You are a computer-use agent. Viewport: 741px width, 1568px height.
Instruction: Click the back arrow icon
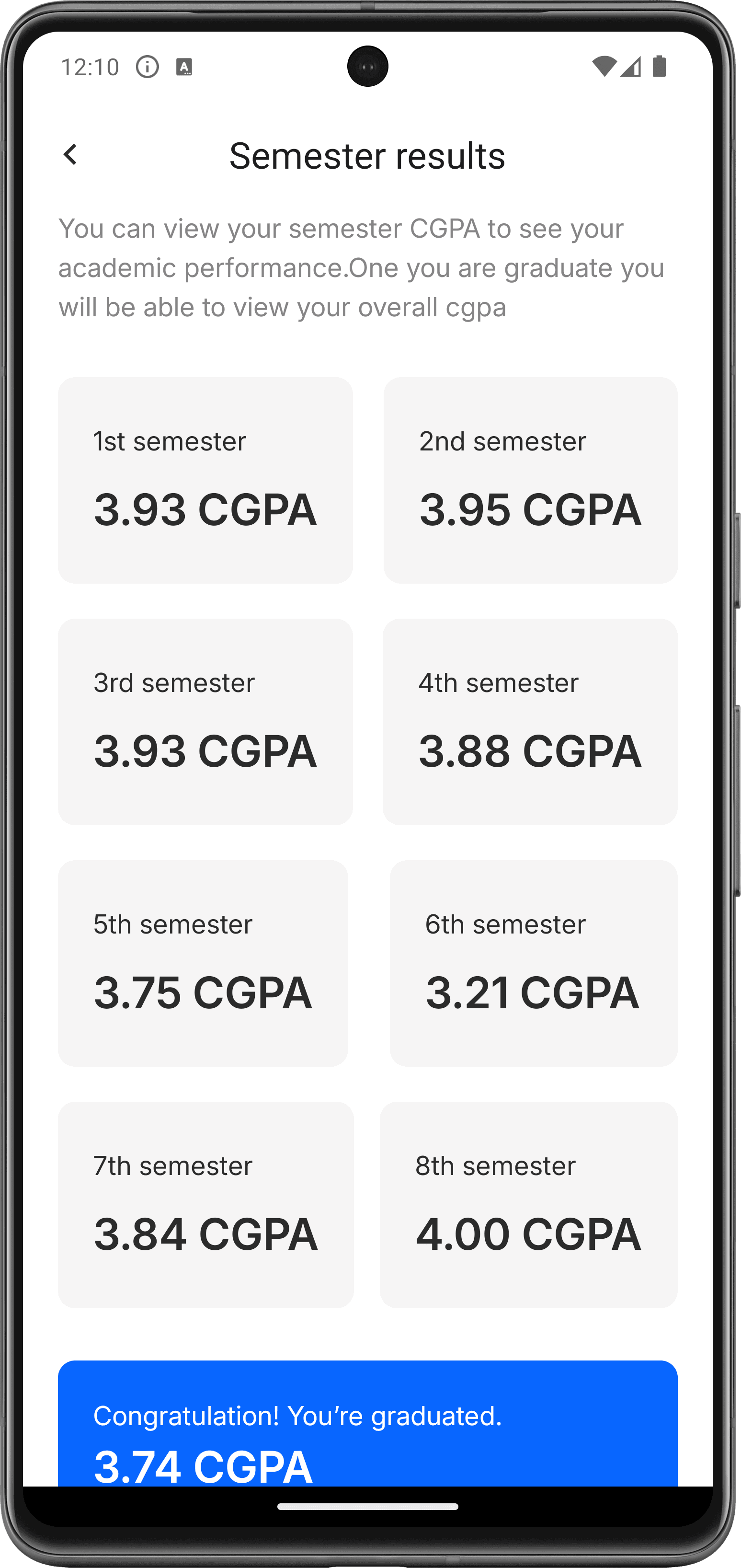[x=70, y=155]
